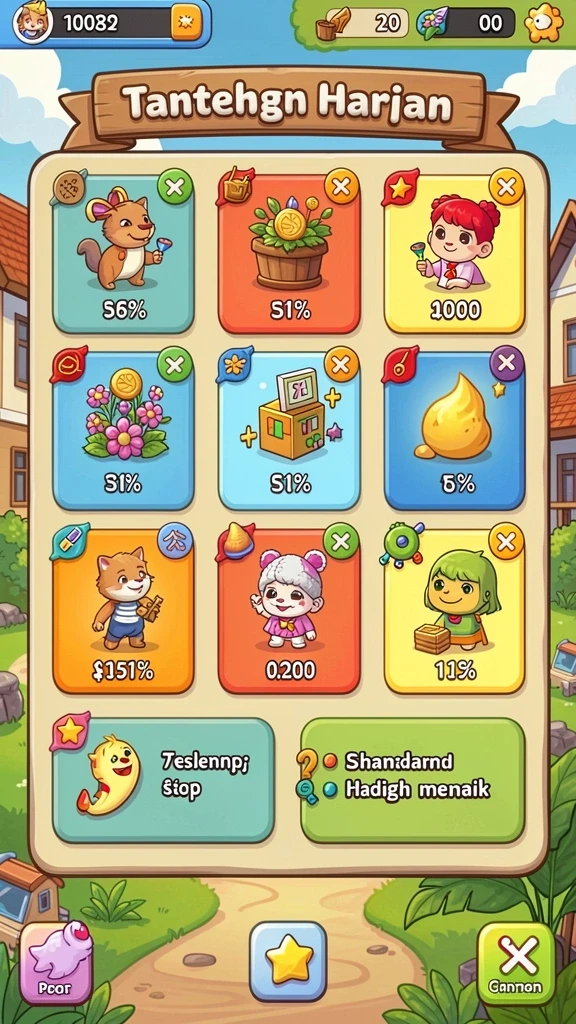The width and height of the screenshot is (576, 1024).
Task: Open the golden drop card showing 5%
Action: coord(455,431)
